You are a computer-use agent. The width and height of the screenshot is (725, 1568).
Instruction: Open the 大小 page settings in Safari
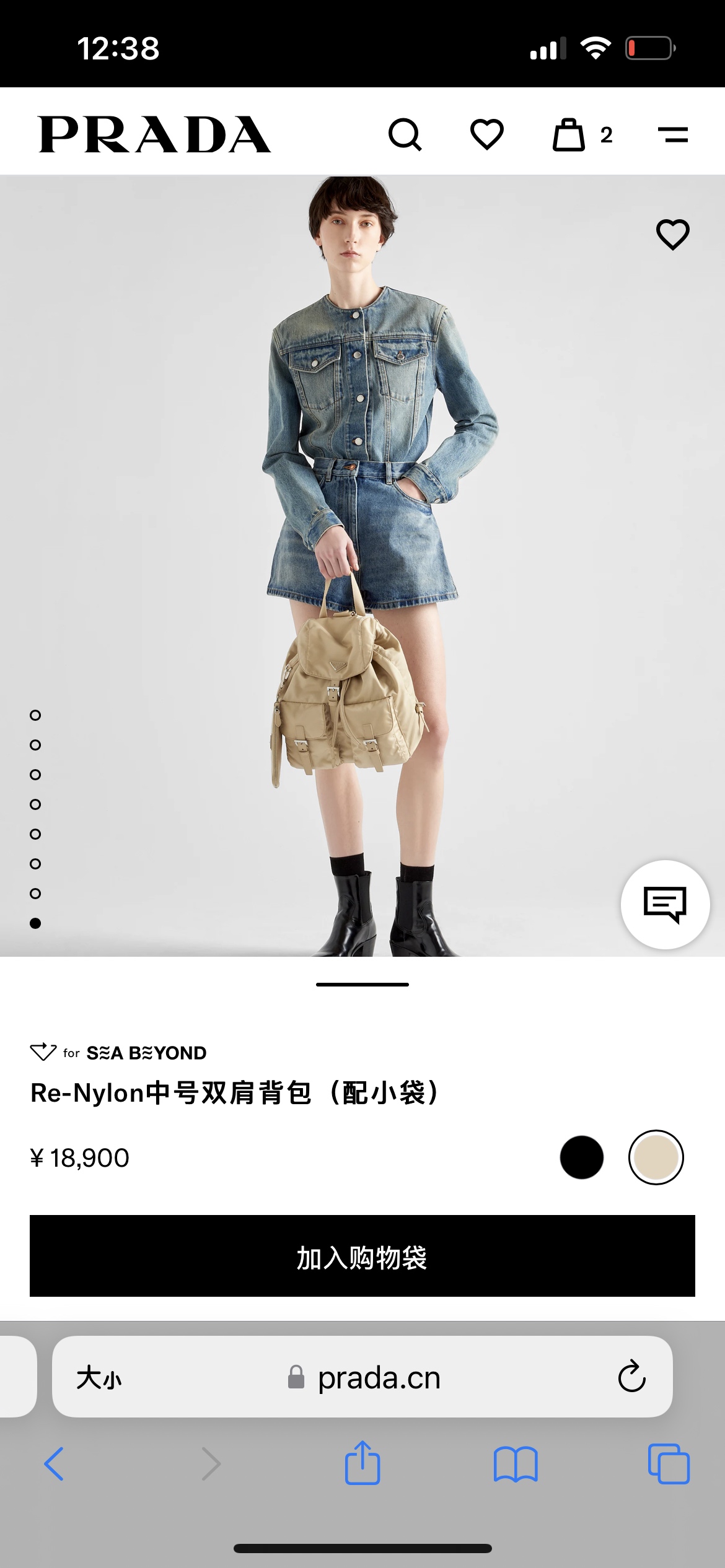coord(99,1378)
